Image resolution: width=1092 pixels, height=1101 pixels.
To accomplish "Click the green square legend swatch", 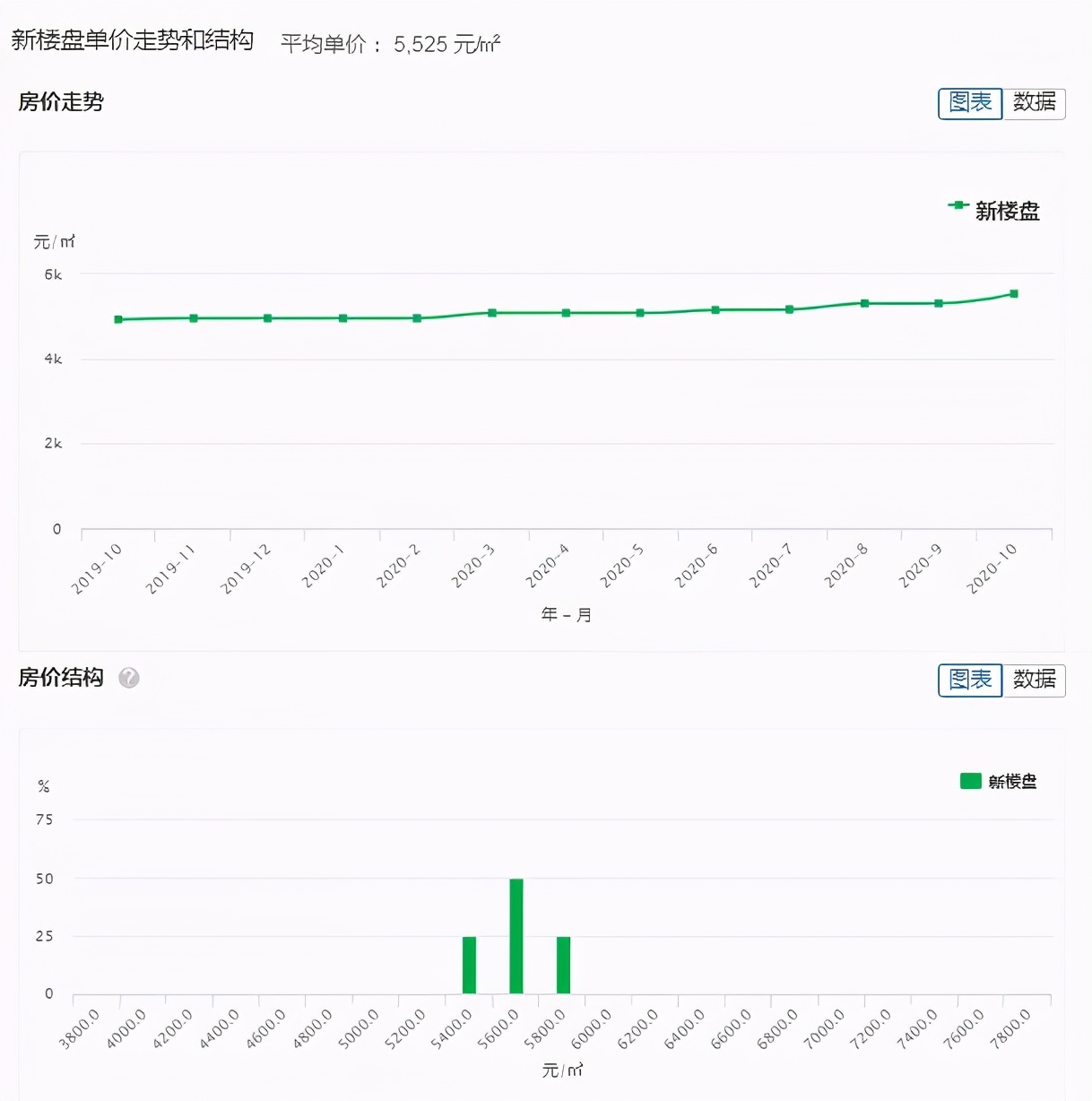I will (x=969, y=781).
